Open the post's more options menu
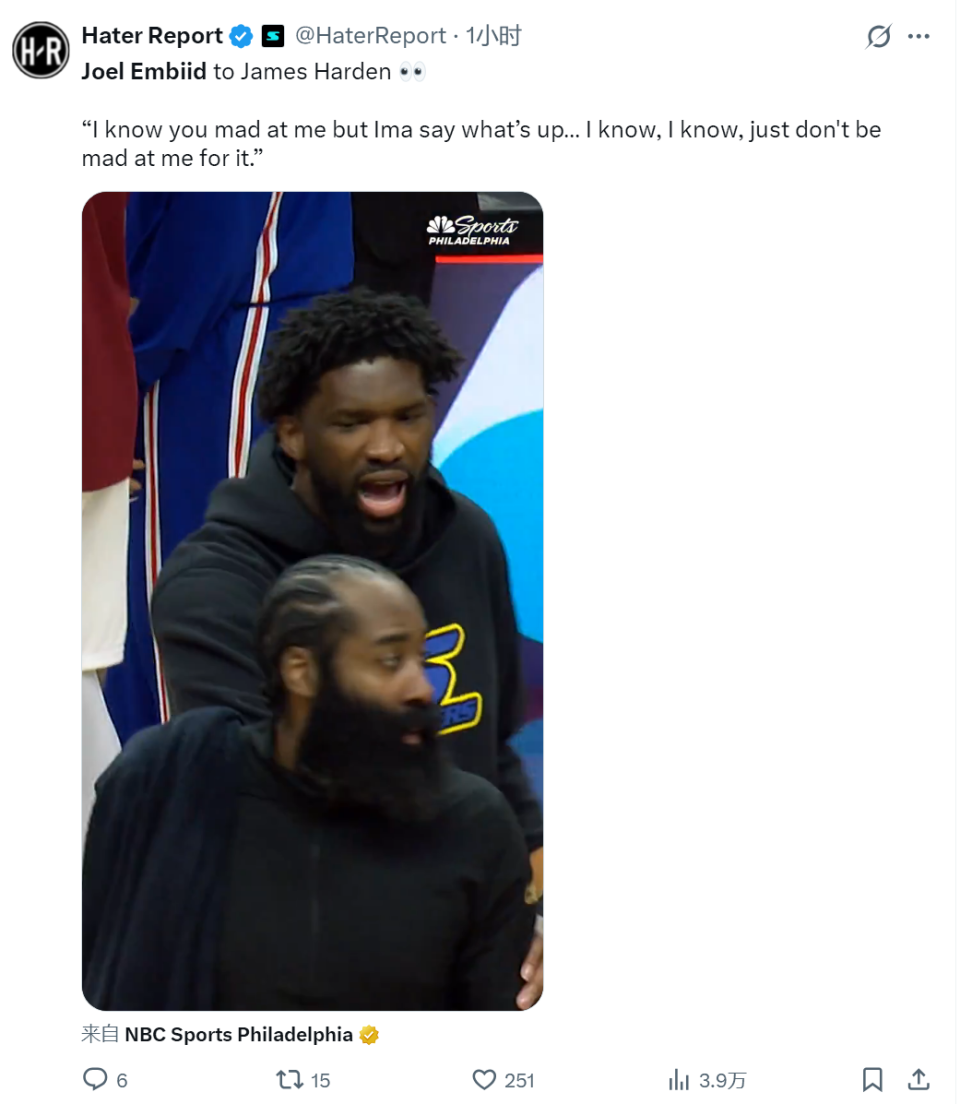Viewport: 960px width, 1104px height. point(918,37)
